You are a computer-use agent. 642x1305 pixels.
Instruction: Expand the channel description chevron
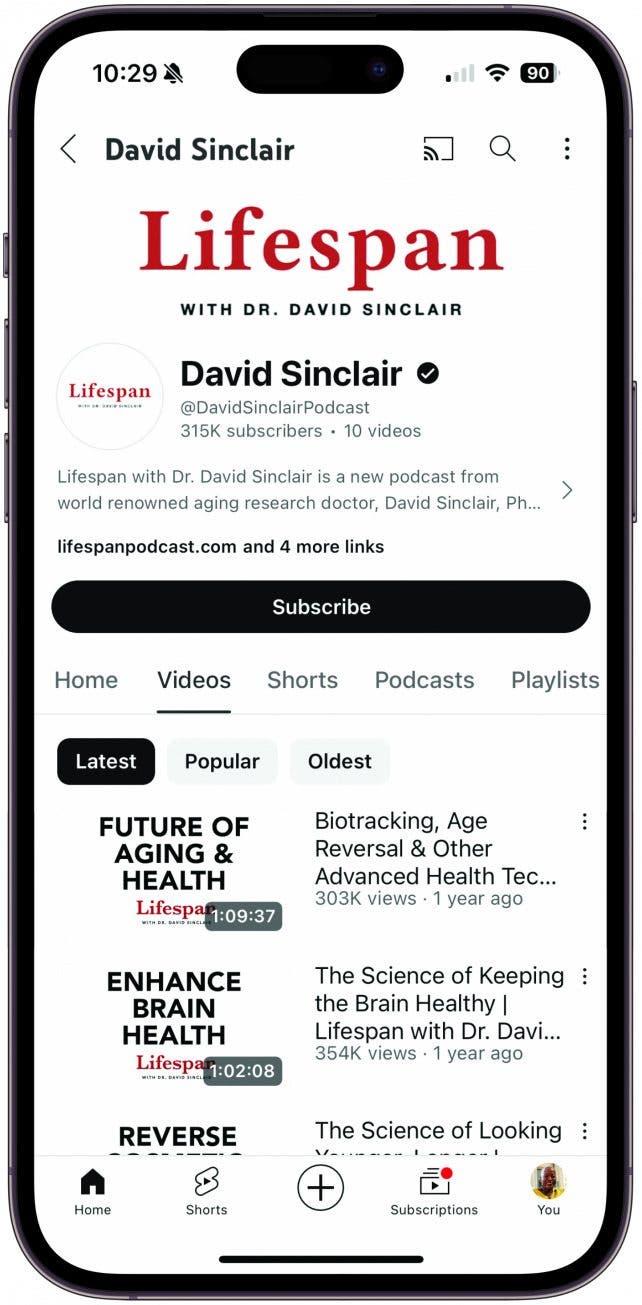point(567,490)
